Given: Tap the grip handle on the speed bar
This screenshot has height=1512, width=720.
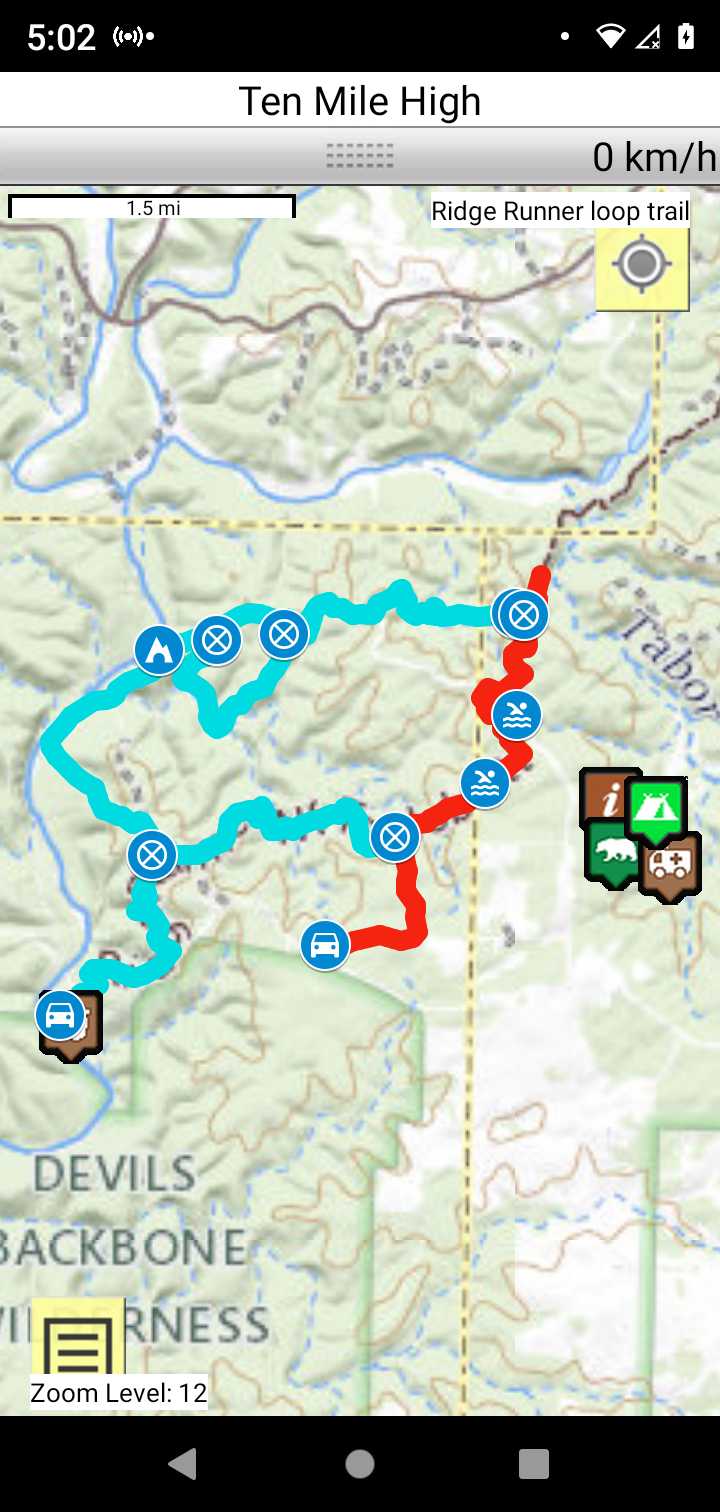Looking at the screenshot, I should 360,156.
